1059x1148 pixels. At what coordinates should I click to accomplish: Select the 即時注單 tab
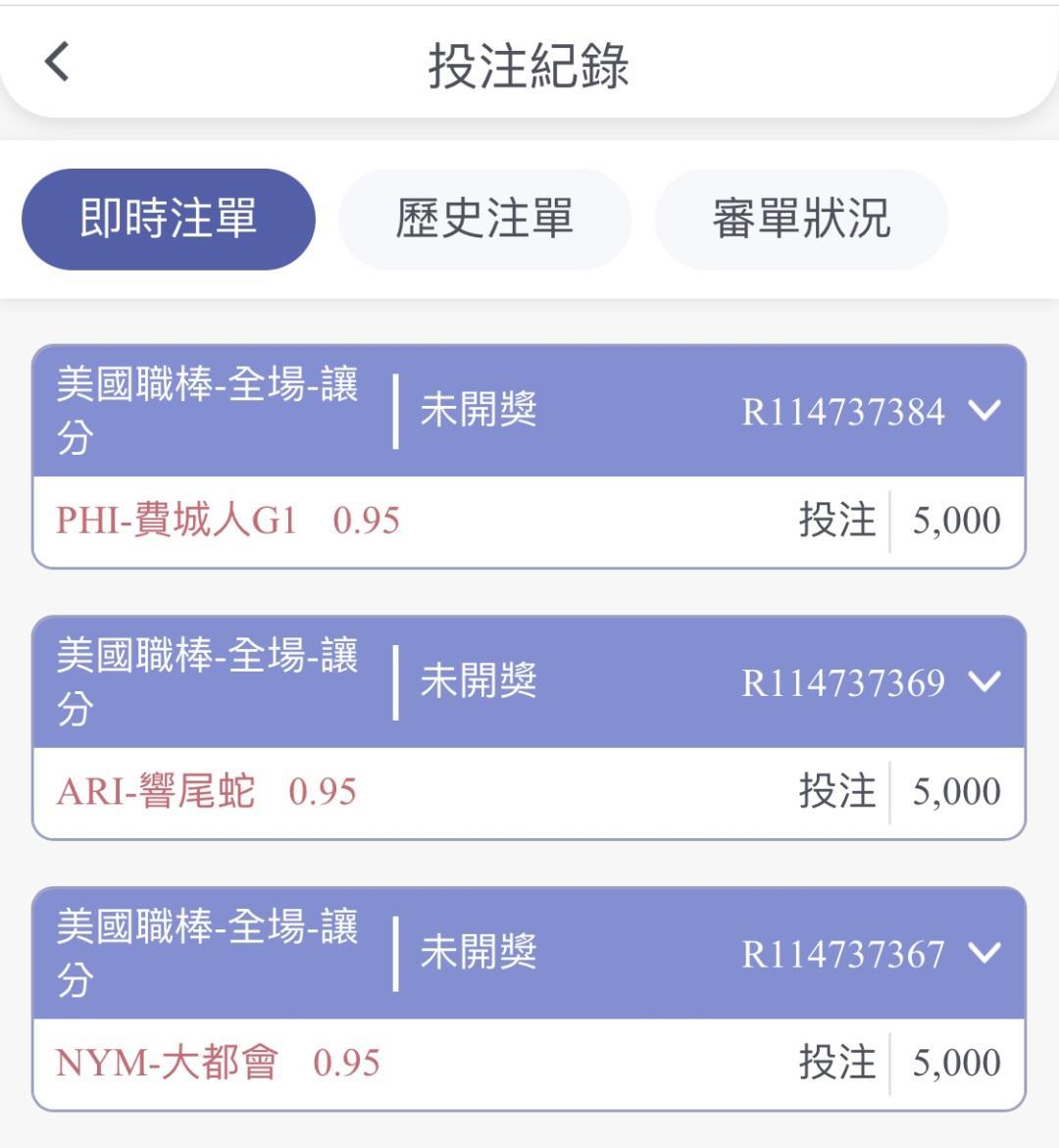pos(169,219)
